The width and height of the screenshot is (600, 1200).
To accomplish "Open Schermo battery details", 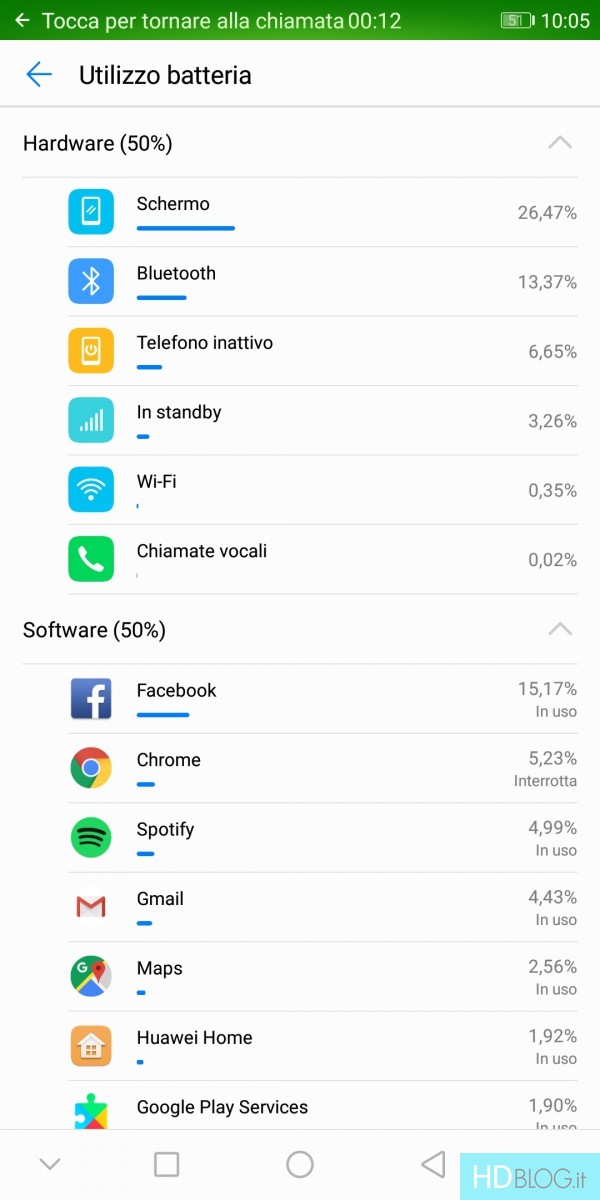I will tap(320, 212).
